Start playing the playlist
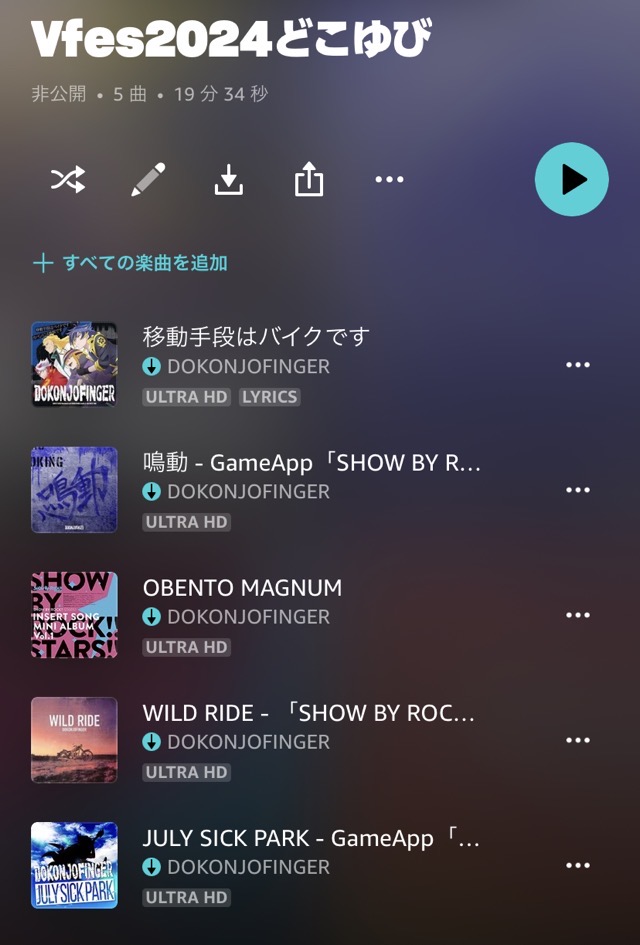 pos(571,180)
